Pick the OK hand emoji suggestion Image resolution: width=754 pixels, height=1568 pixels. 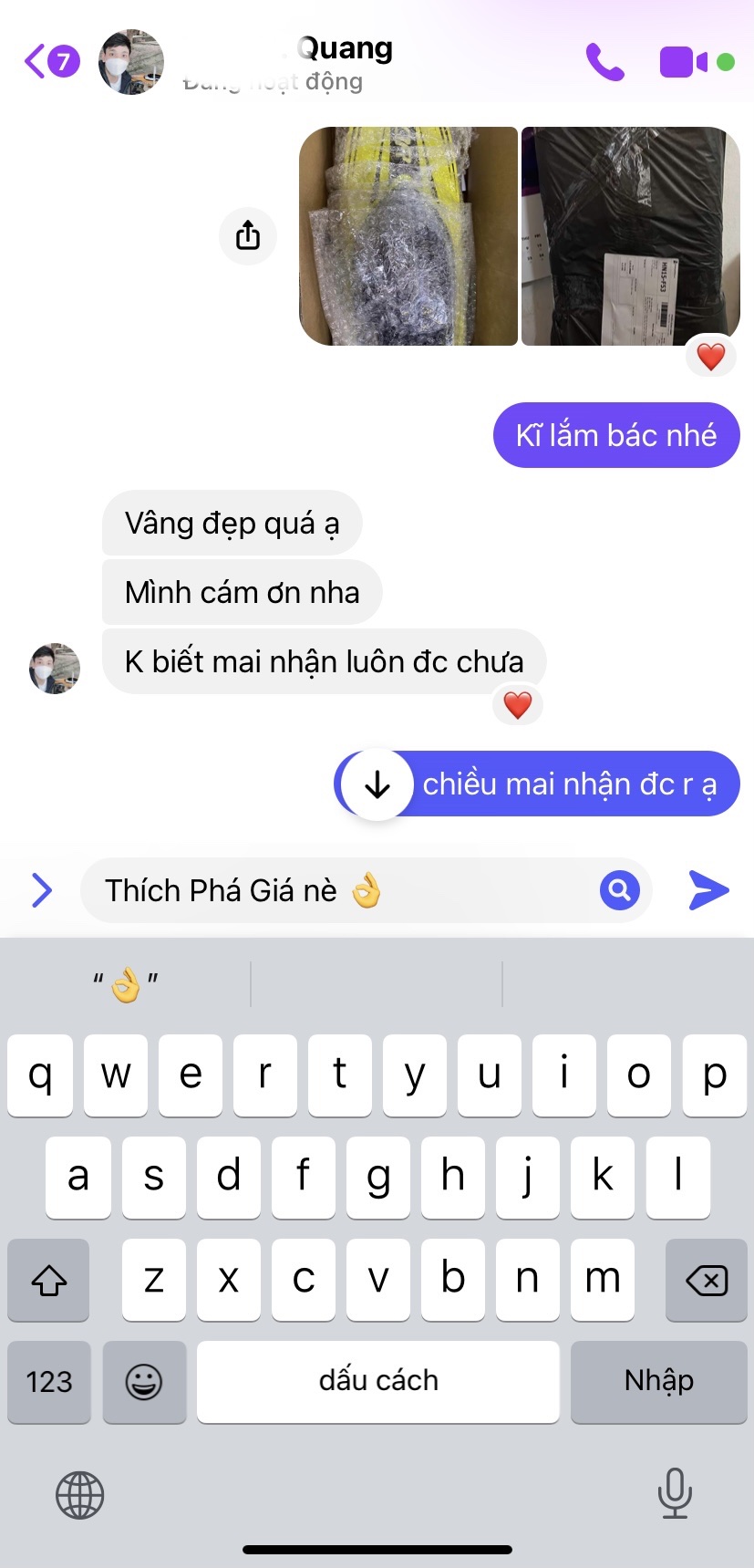pos(126,985)
